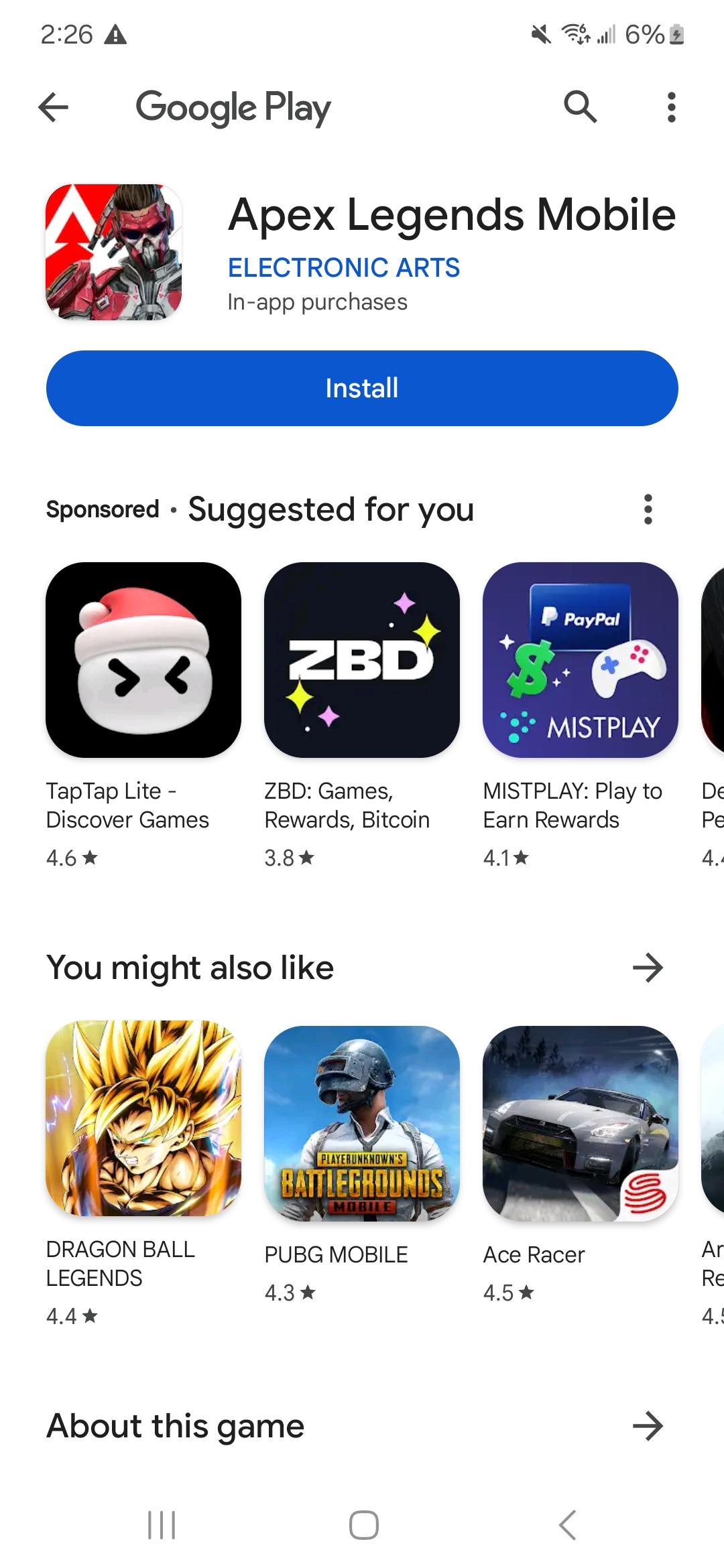Click the back arrow at top left

coord(54,107)
